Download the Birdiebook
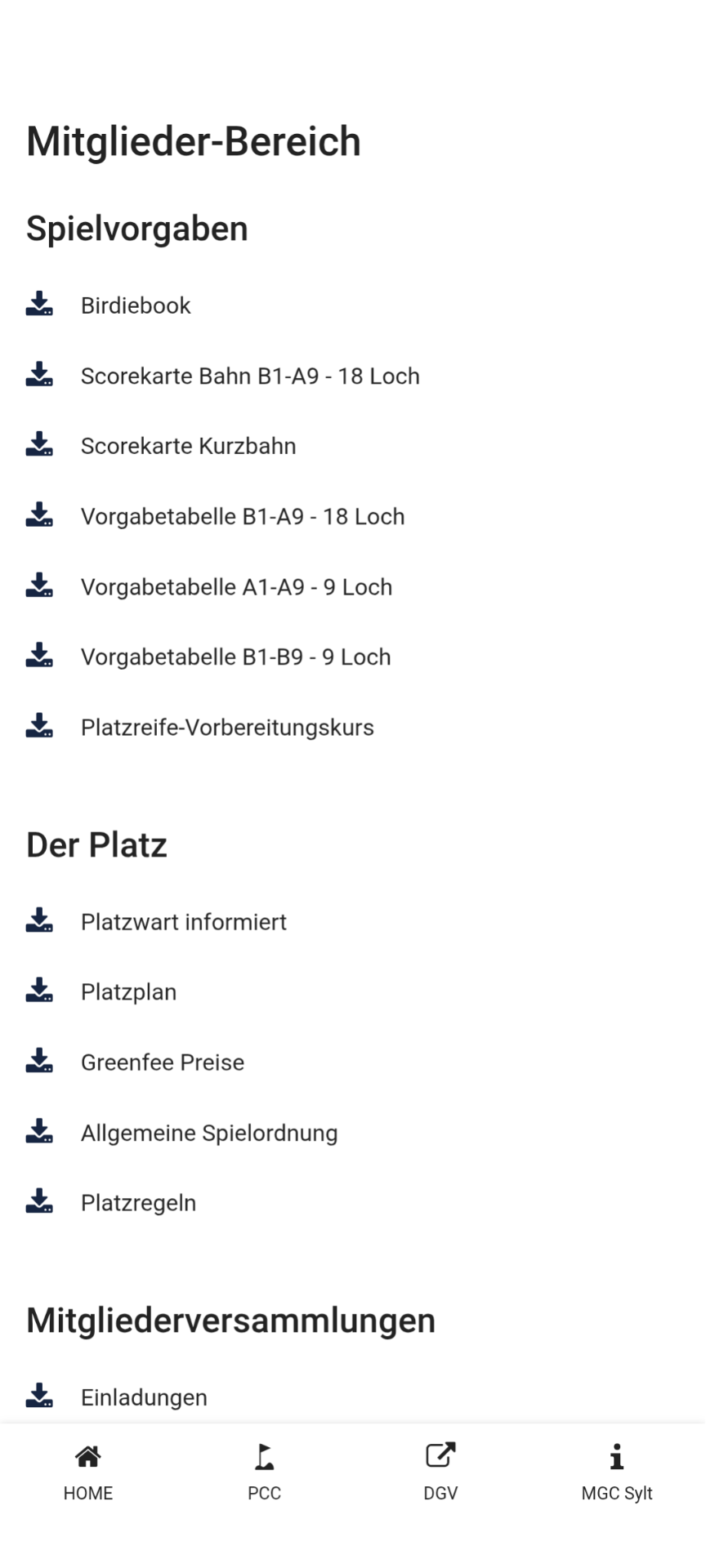706x1568 pixels. (136, 305)
